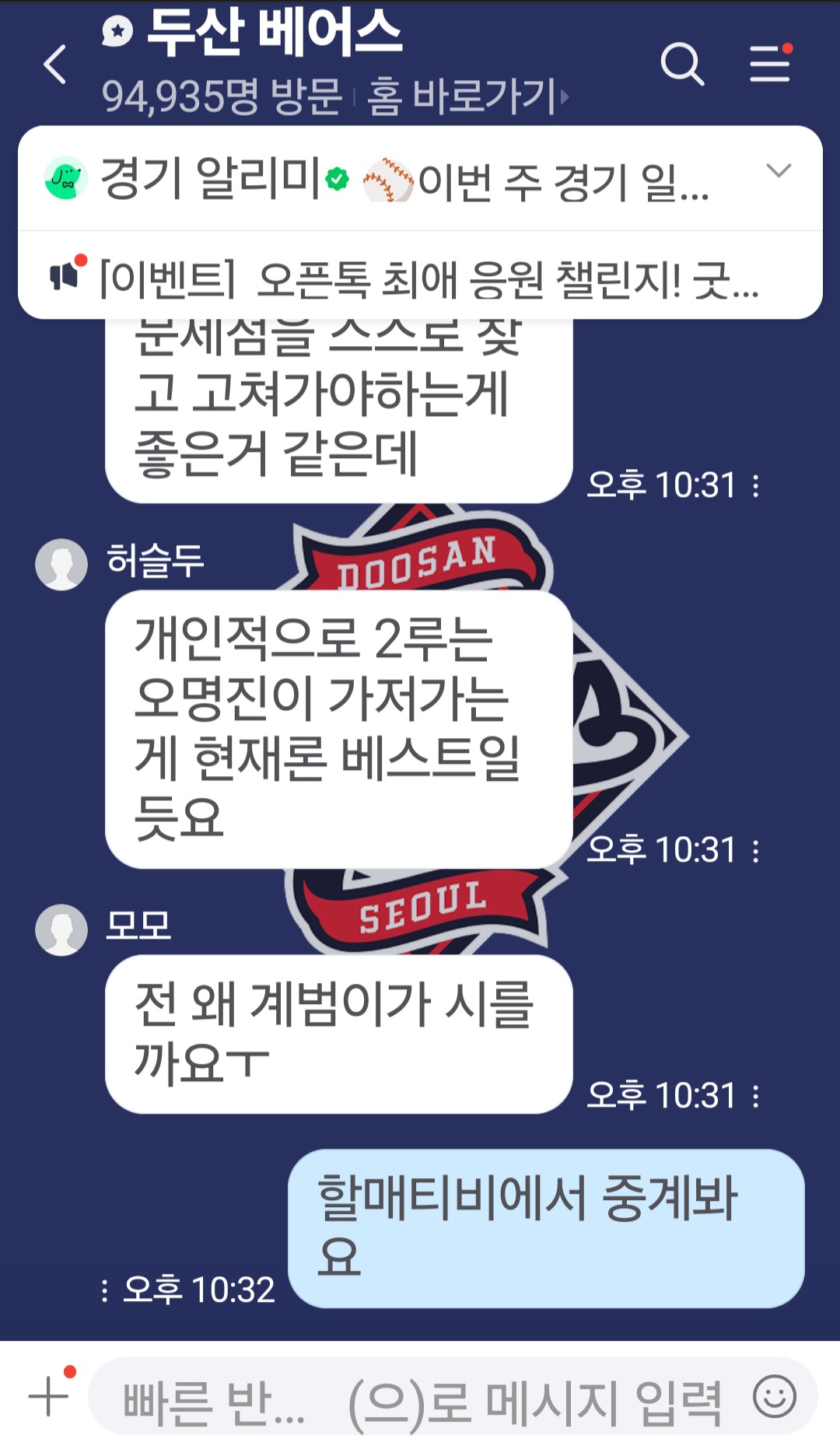Open options for 허슬두's message
Viewport: 840px width, 1449px height.
pos(756,851)
